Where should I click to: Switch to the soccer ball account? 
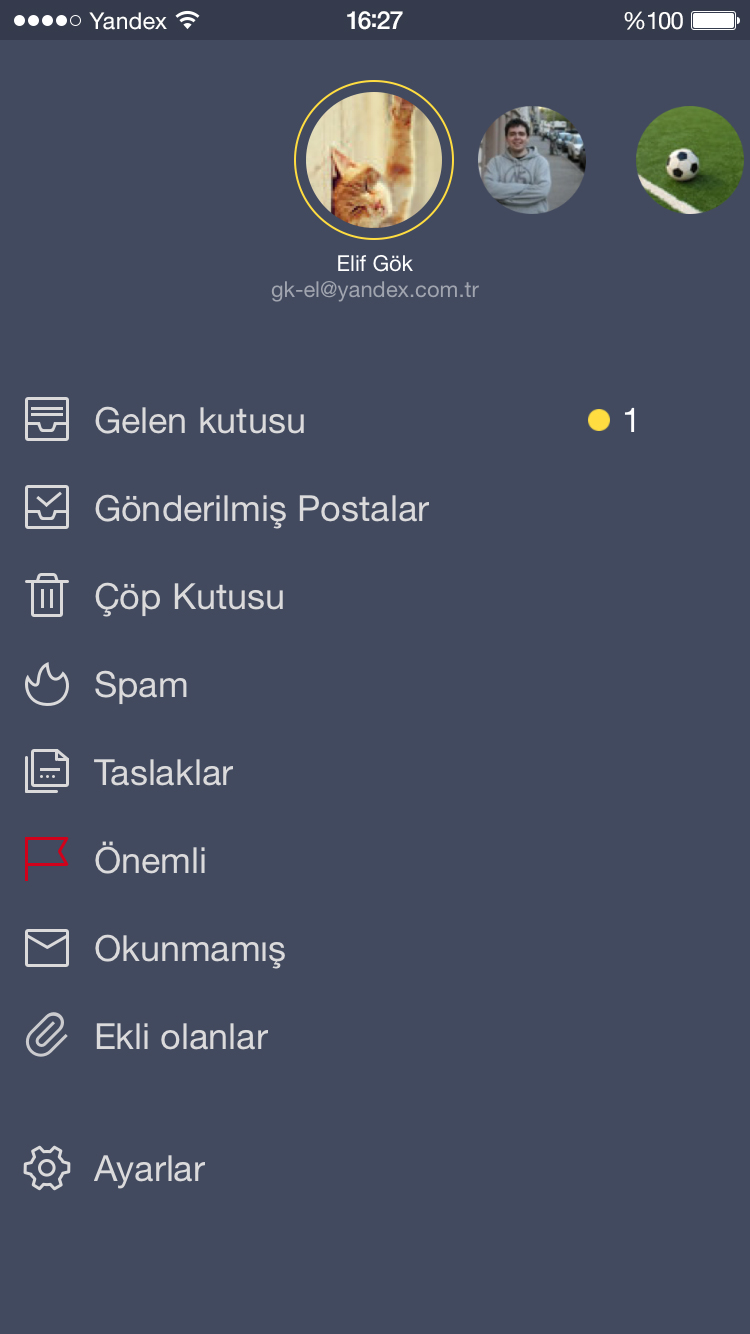pos(690,160)
